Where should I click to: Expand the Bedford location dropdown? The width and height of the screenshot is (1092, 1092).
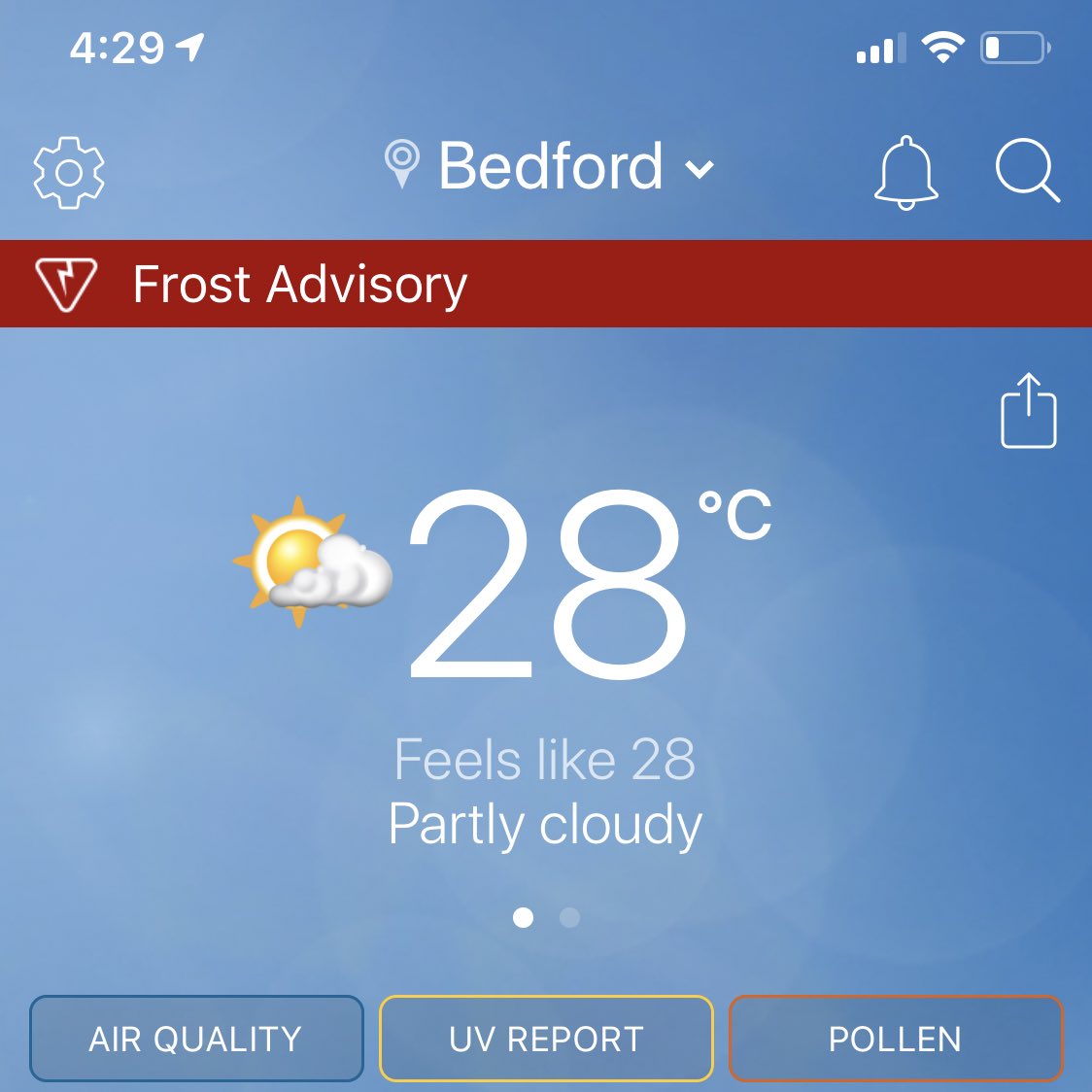click(552, 167)
